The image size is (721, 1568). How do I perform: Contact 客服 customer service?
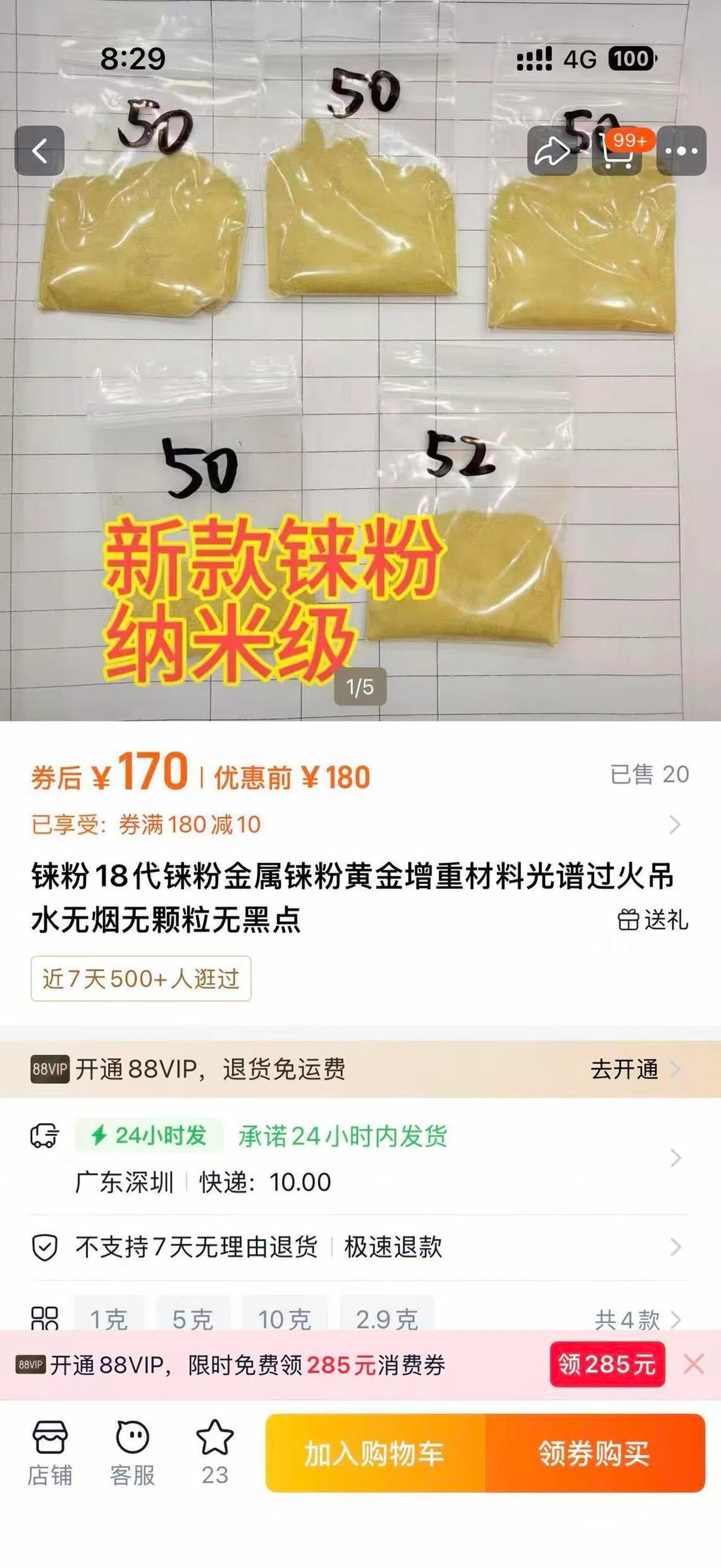tap(132, 1453)
